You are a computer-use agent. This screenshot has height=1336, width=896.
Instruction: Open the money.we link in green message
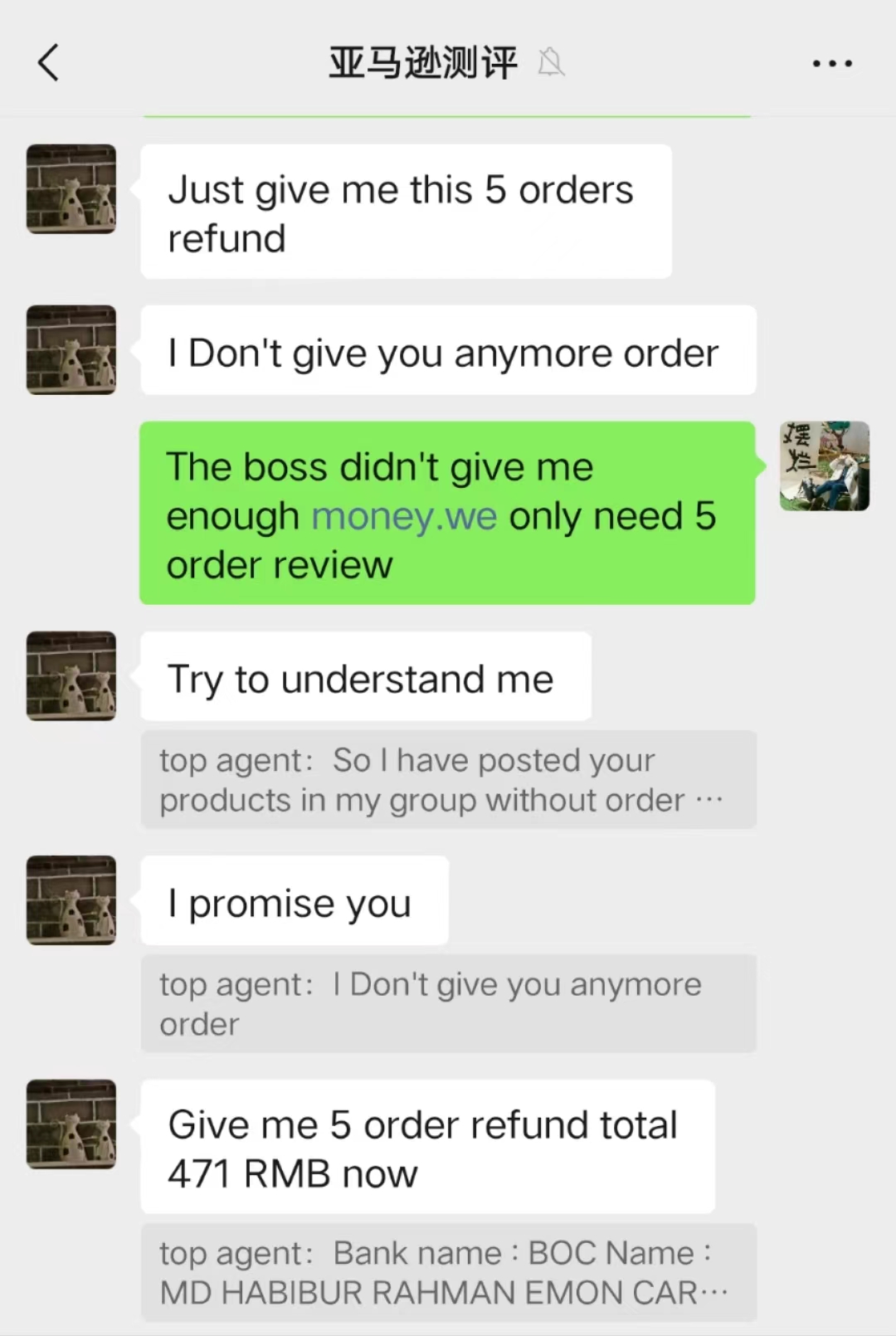pos(404,516)
